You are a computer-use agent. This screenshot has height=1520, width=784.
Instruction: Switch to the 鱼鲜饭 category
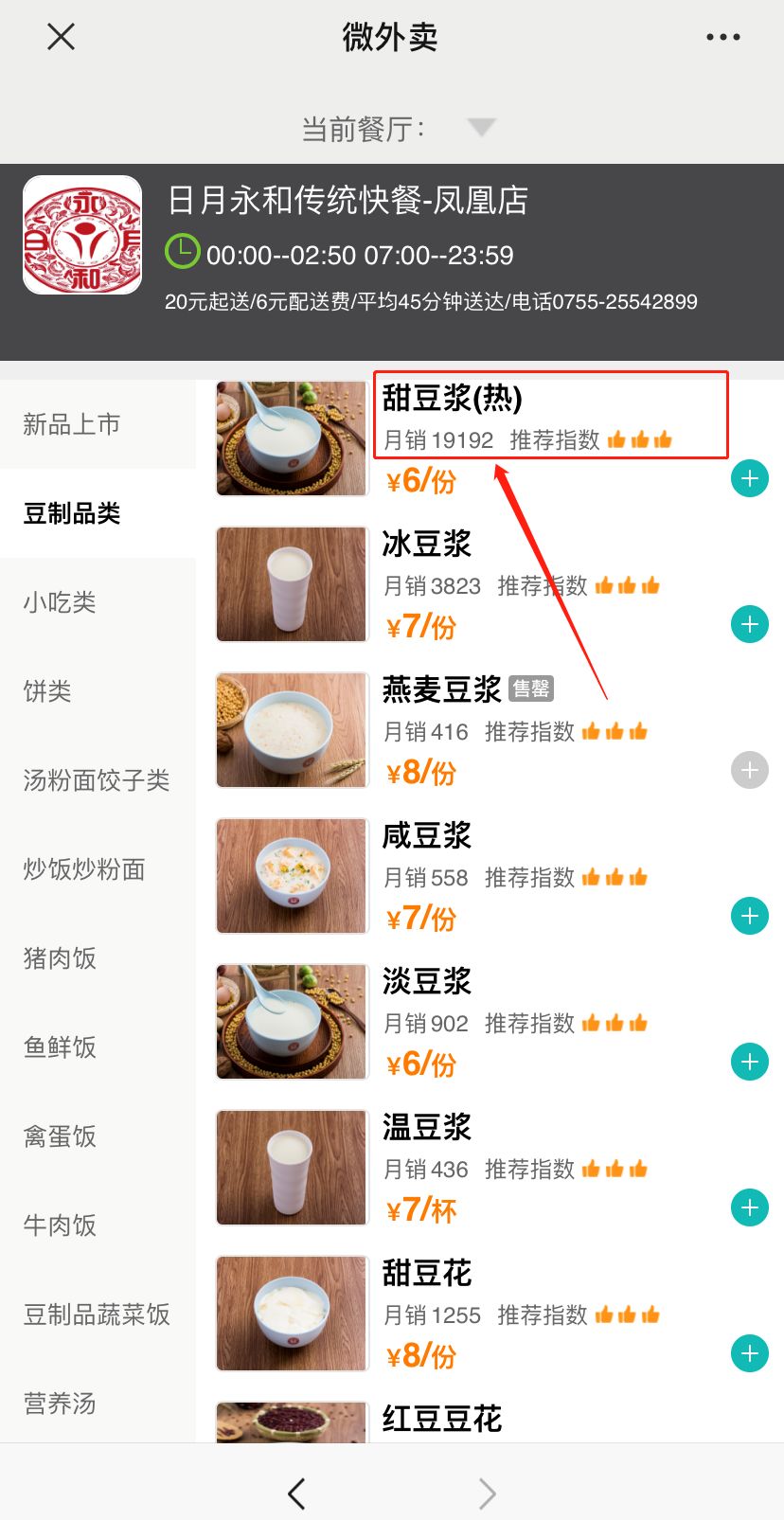(x=60, y=1047)
